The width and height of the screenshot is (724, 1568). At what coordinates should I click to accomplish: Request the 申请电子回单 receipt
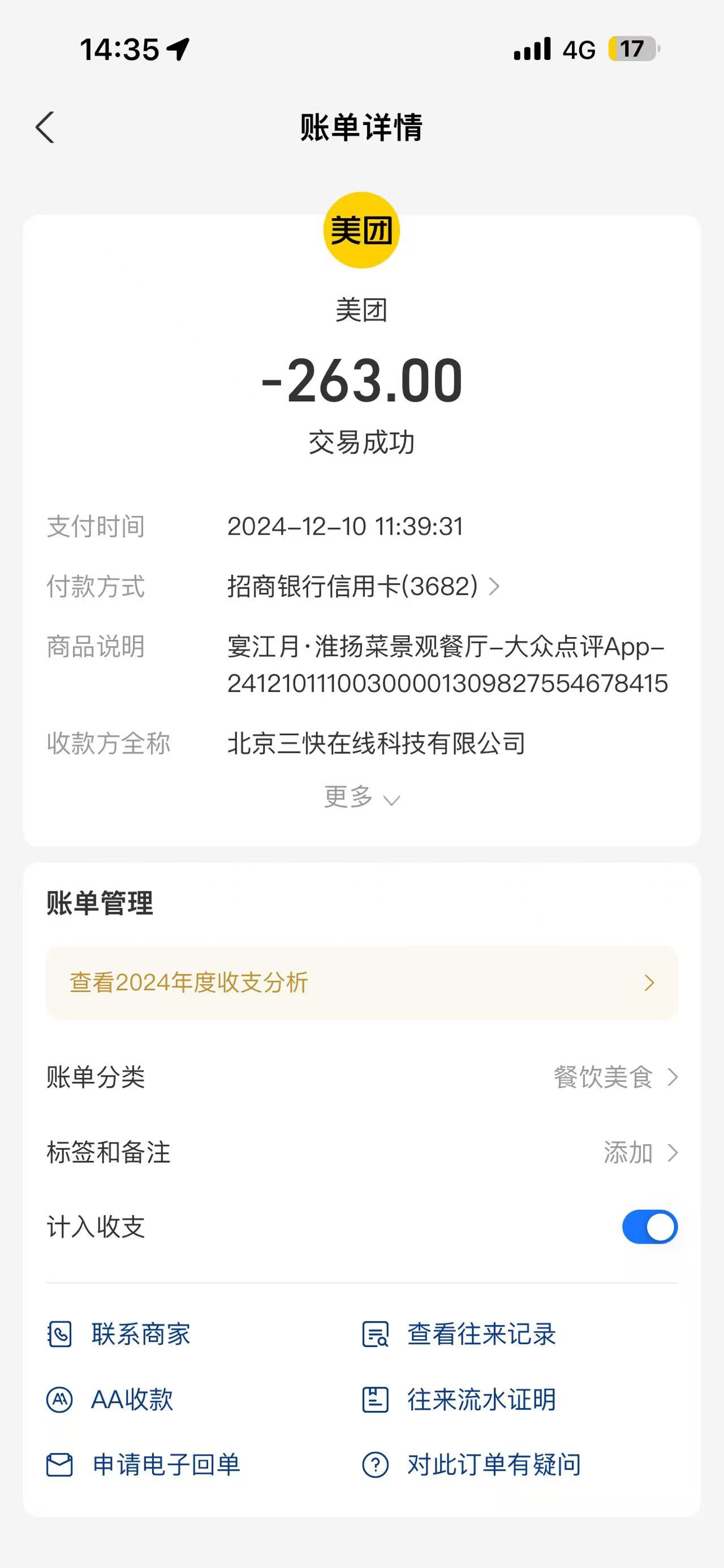[x=143, y=1465]
